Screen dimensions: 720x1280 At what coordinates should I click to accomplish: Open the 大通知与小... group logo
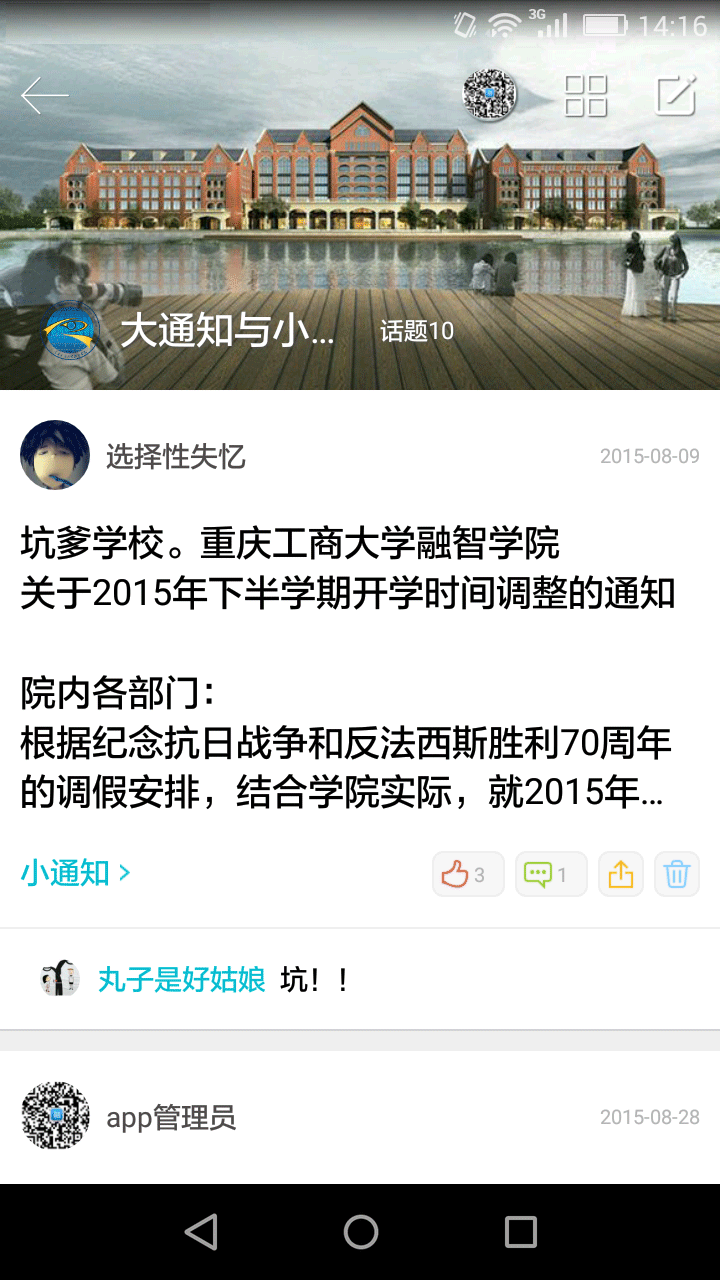coord(70,330)
